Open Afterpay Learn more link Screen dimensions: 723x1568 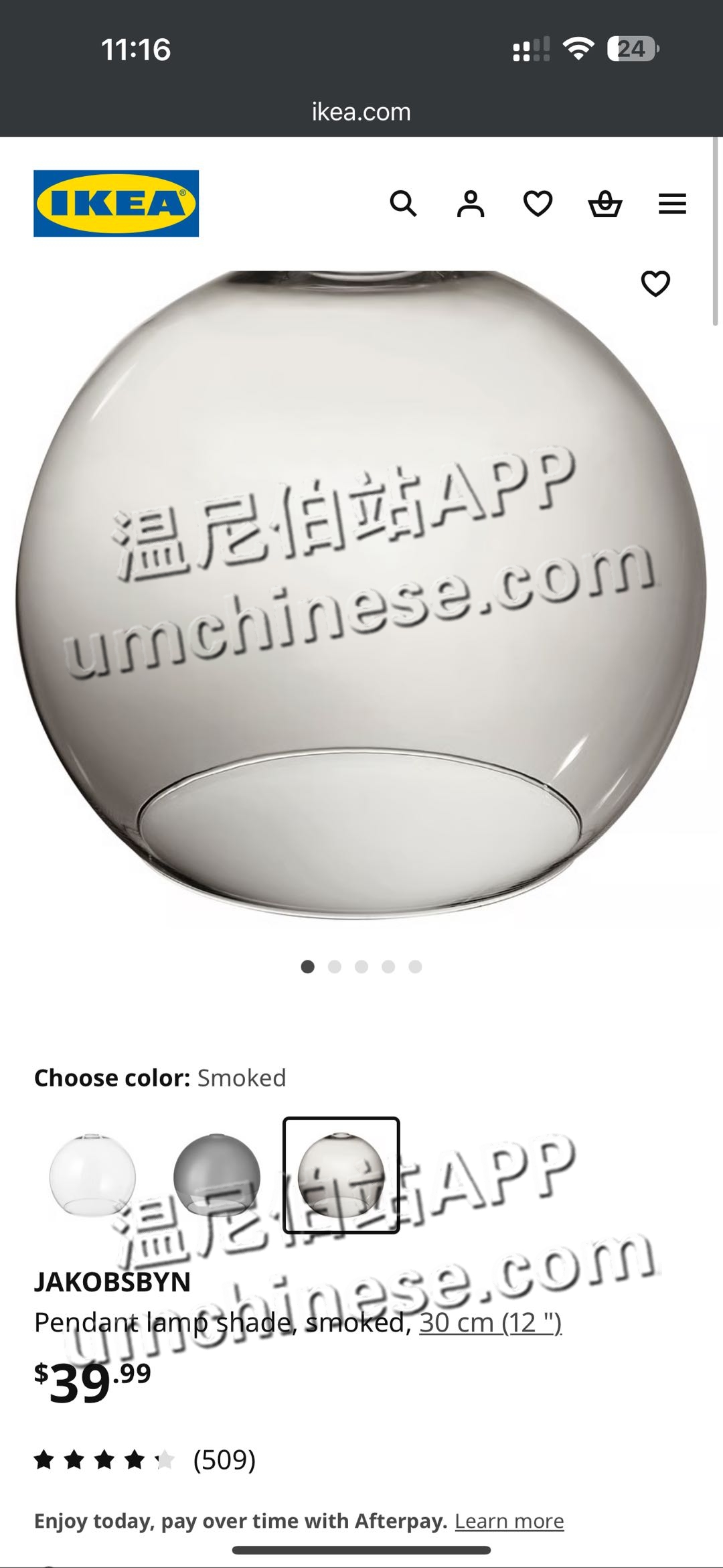[509, 1521]
